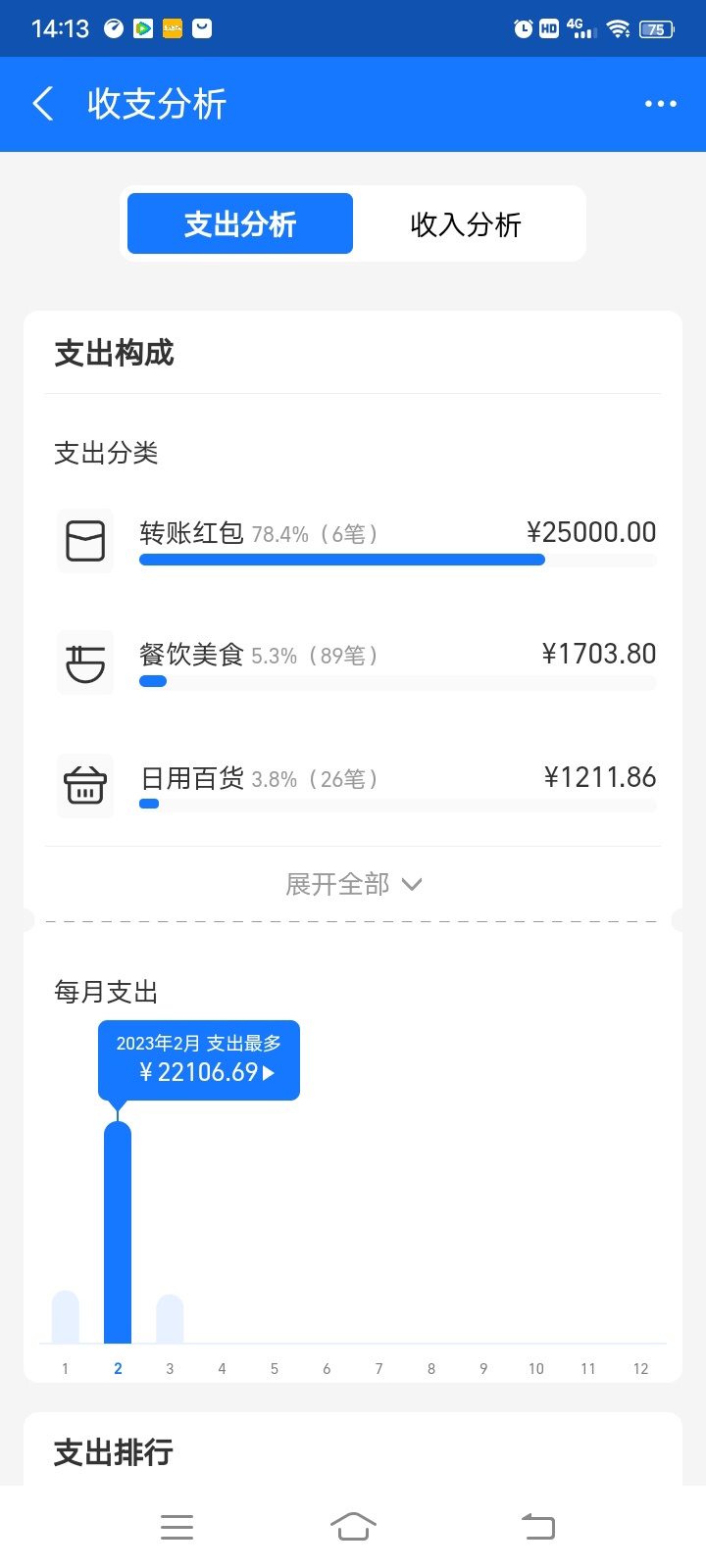The width and height of the screenshot is (706, 1568).
Task: Open recent apps from navigation bar
Action: tap(176, 1526)
